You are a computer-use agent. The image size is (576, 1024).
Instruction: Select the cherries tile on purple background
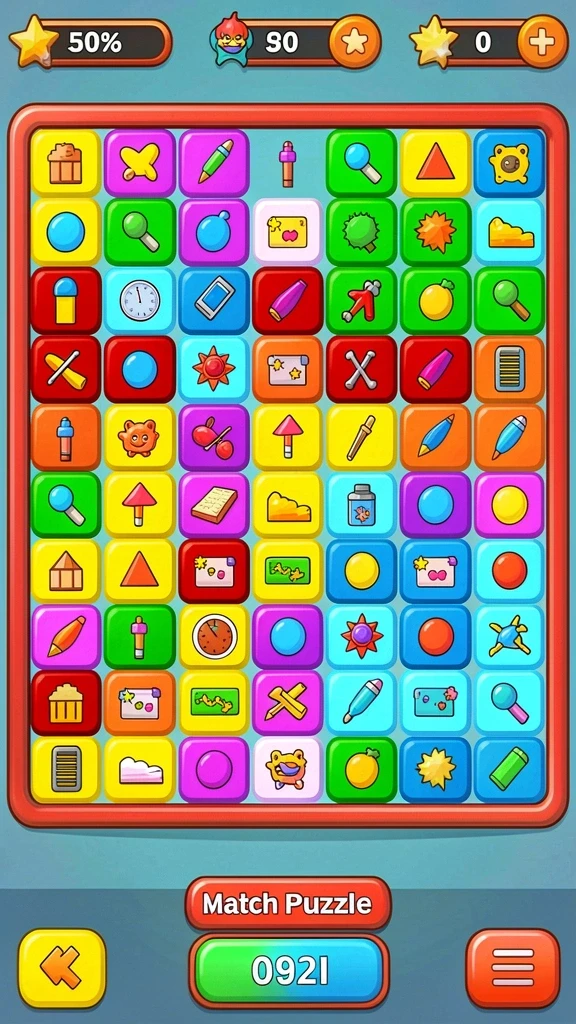(214, 437)
